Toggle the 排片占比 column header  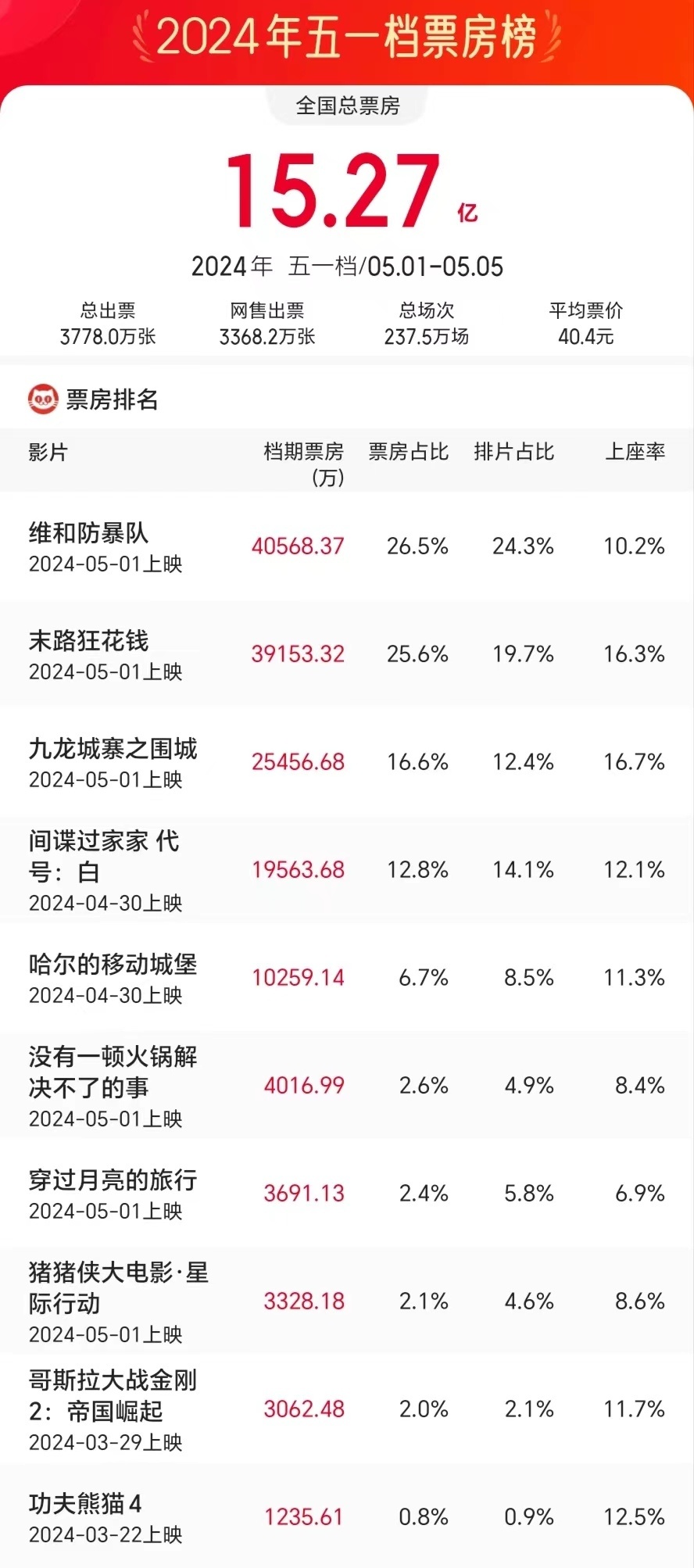pos(513,451)
